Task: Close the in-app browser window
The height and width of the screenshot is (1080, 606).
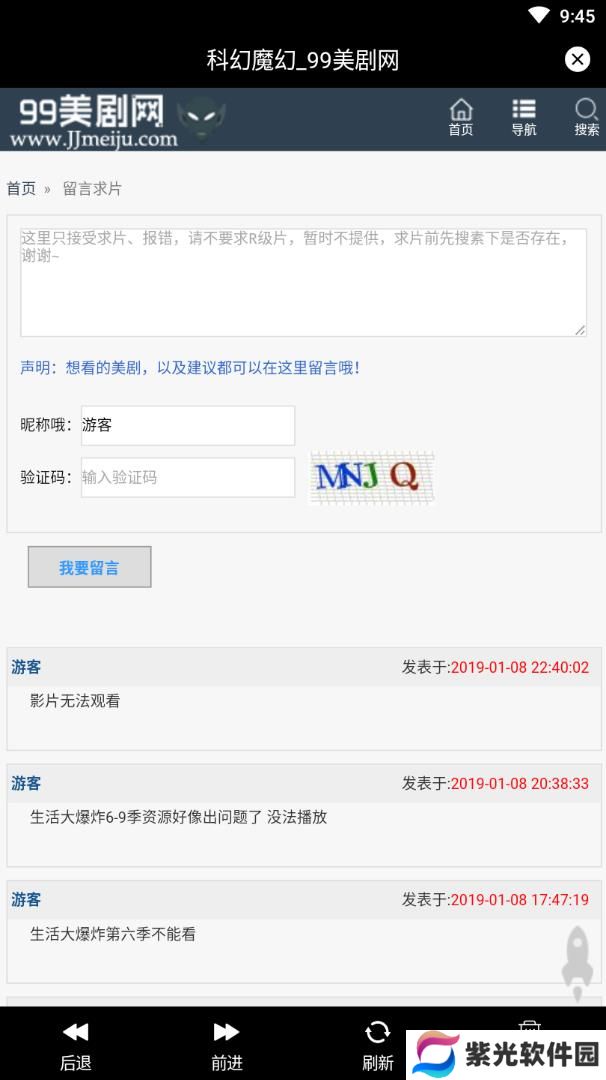Action: [577, 60]
